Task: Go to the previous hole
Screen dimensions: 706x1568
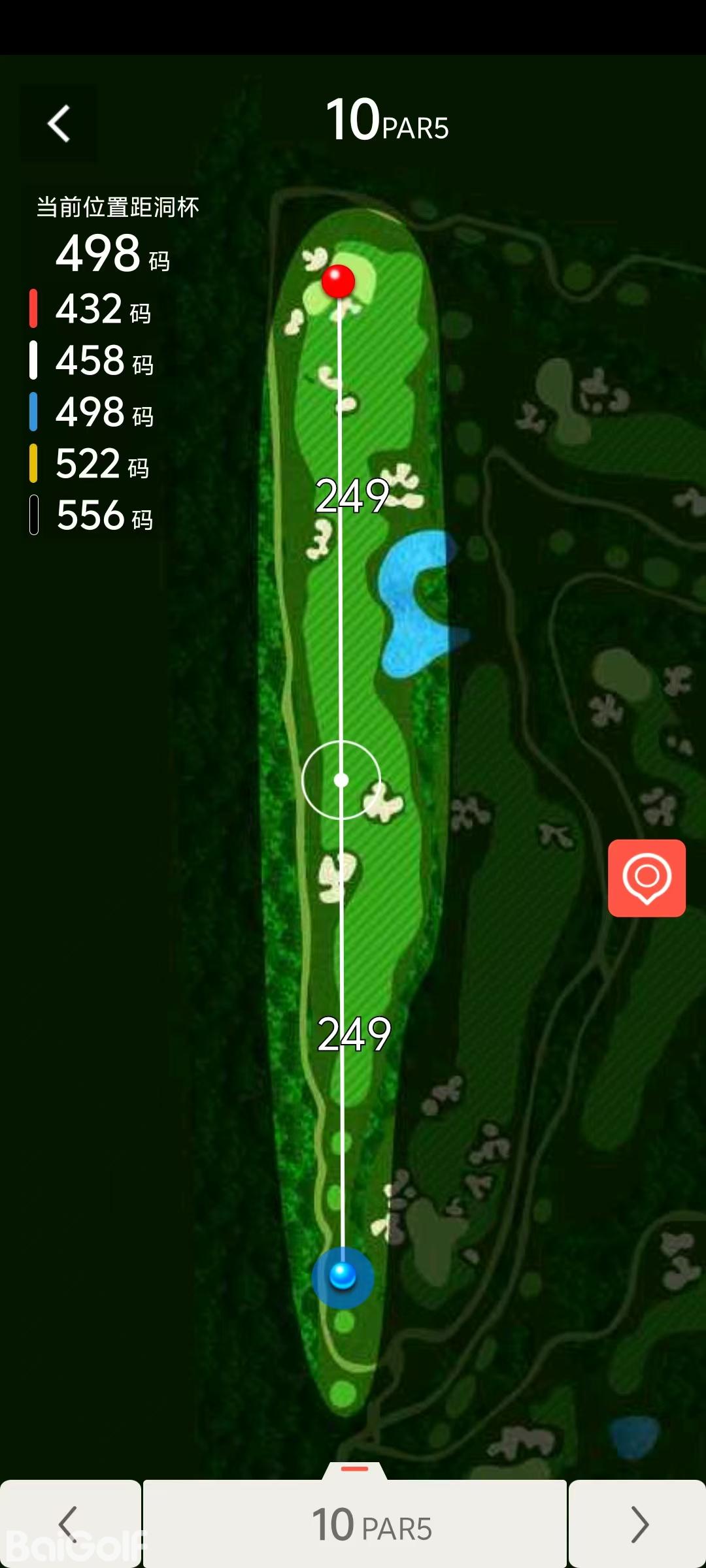Action: coord(69,1524)
